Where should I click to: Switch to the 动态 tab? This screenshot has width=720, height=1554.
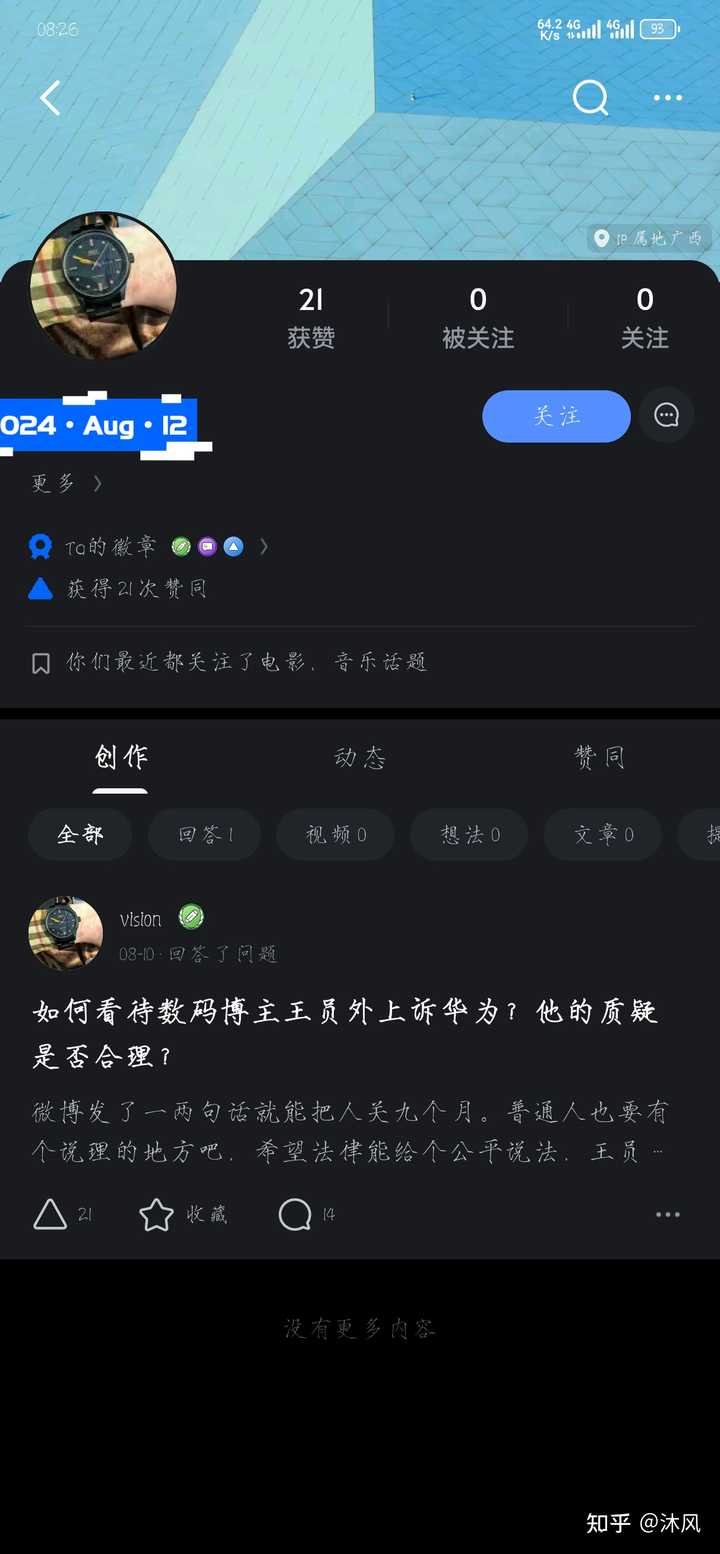point(360,758)
